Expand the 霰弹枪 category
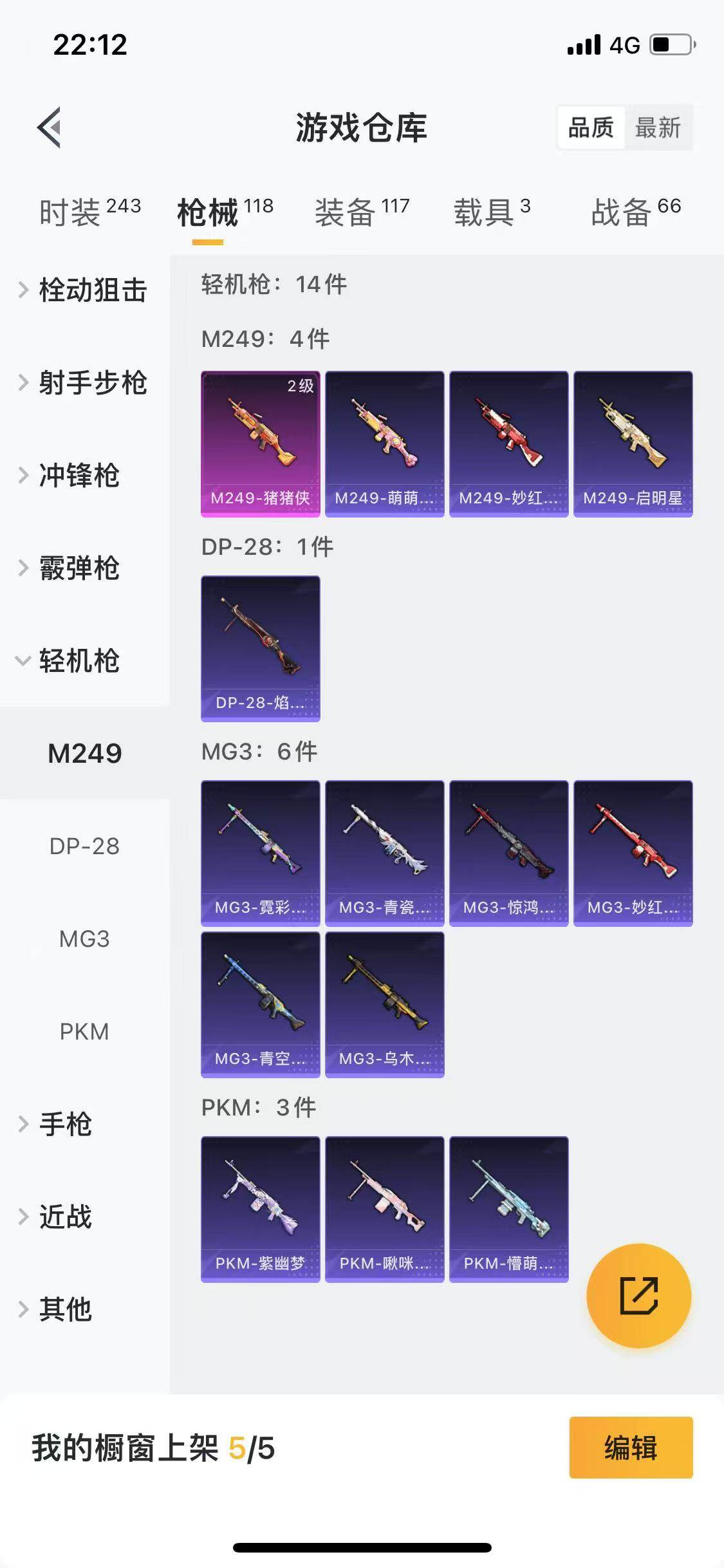 coord(71,568)
